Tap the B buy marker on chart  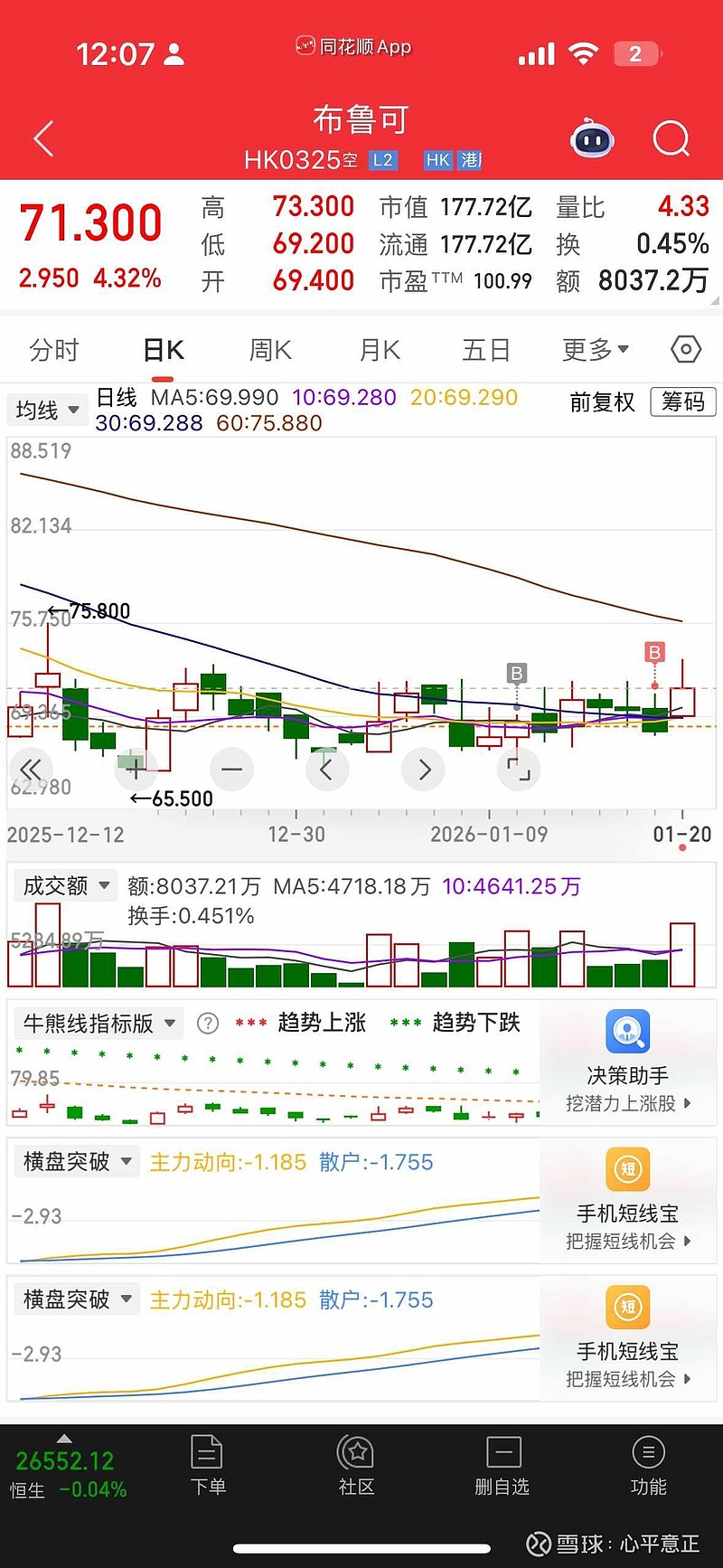tap(654, 651)
